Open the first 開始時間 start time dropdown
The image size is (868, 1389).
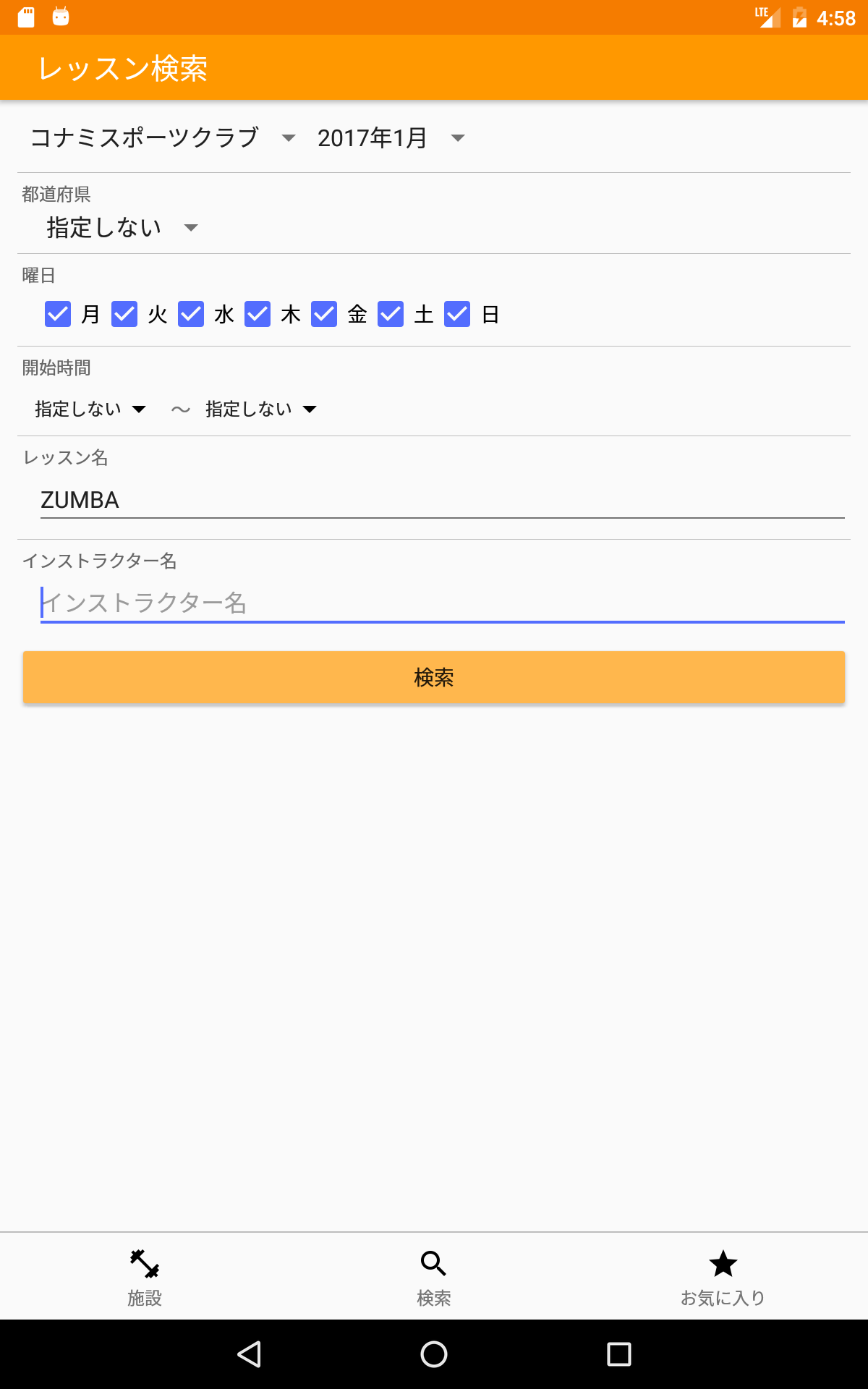(90, 409)
